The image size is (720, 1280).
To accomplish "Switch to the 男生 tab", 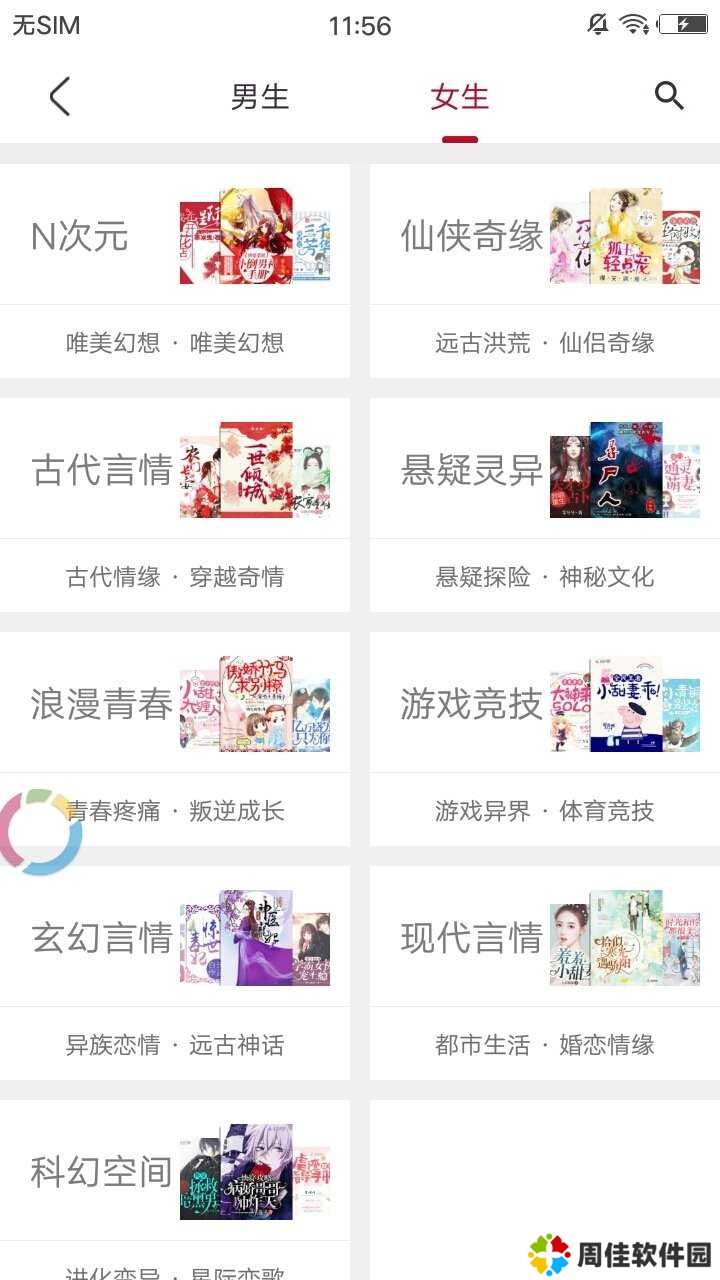I will (260, 97).
